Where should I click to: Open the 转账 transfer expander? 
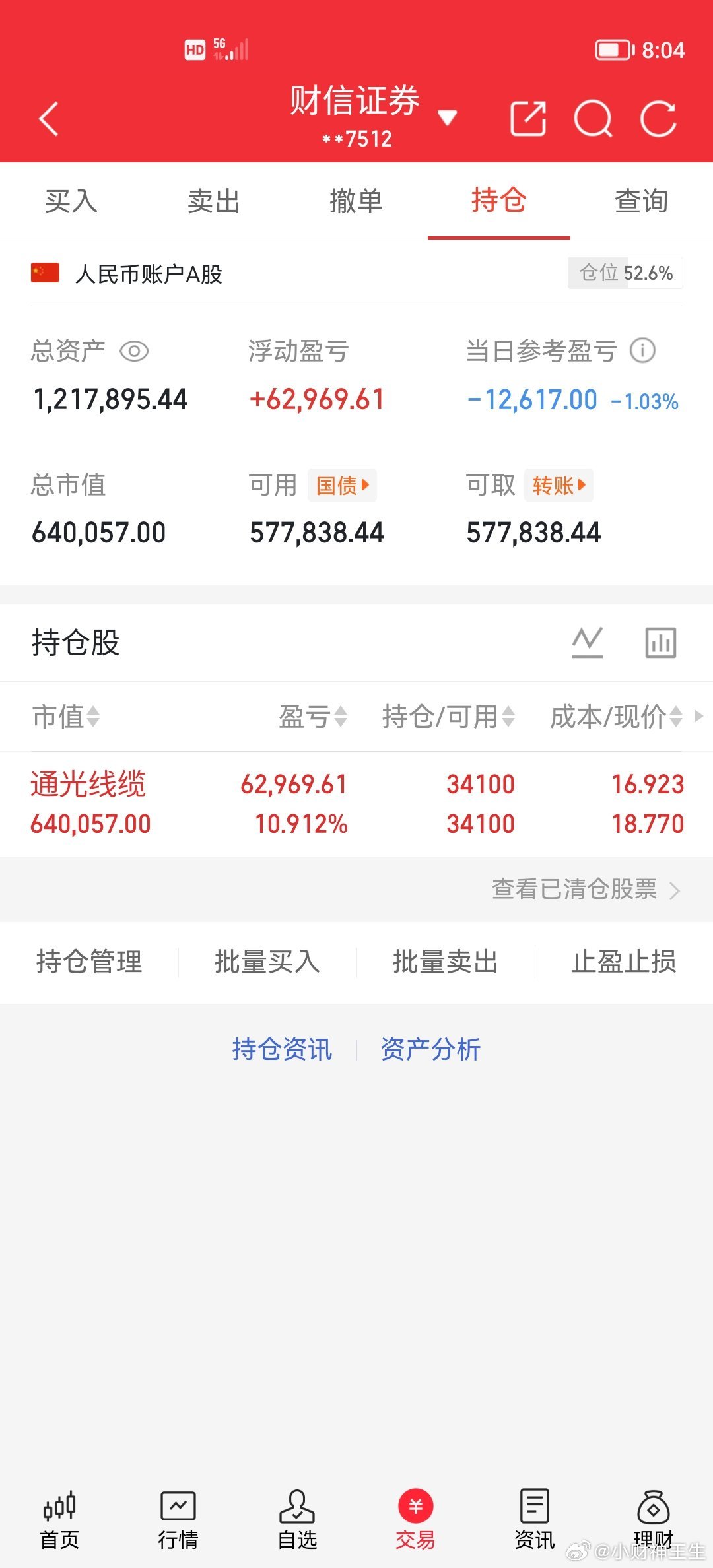(x=559, y=485)
